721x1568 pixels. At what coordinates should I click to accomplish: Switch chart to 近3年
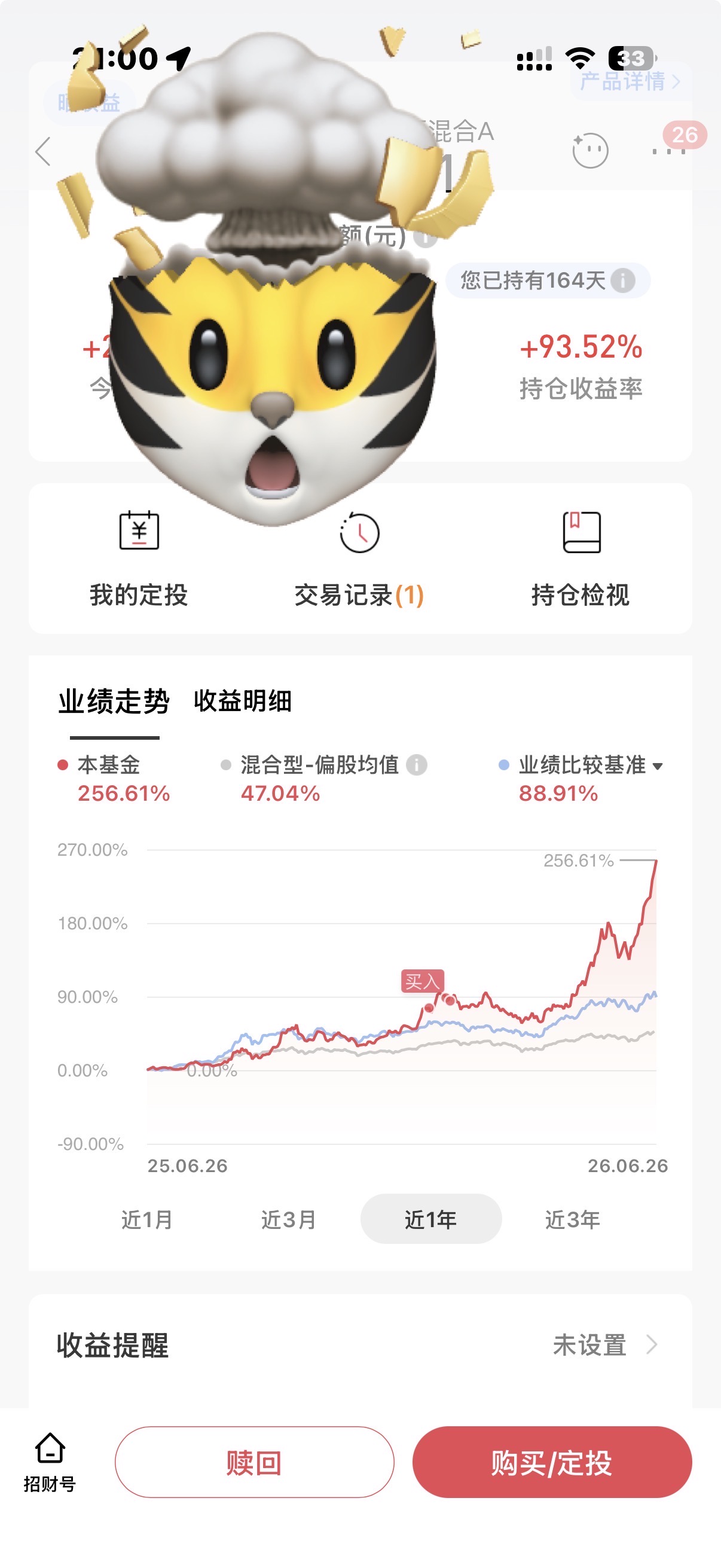[x=572, y=1219]
